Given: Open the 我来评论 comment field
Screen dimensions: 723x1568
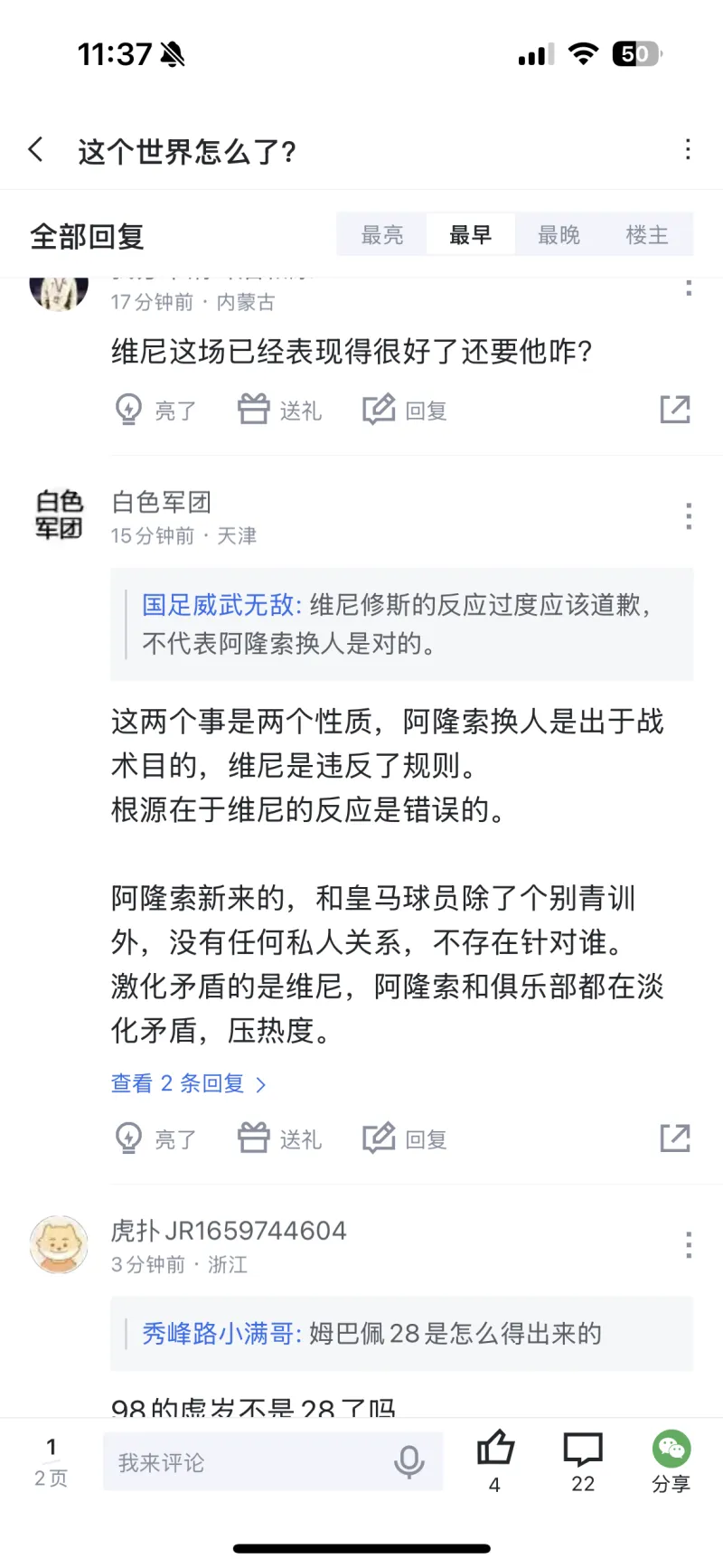Looking at the screenshot, I should click(x=253, y=1462).
